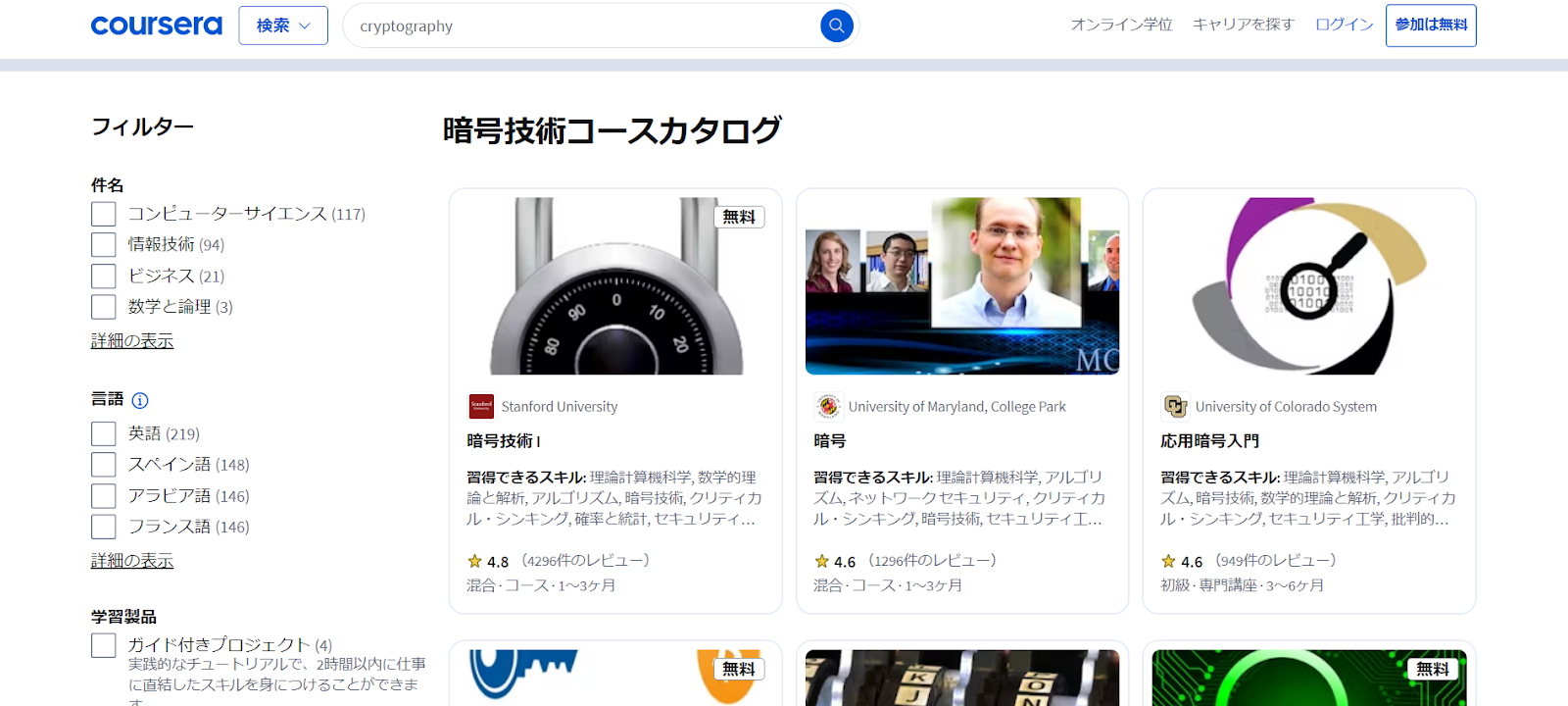This screenshot has width=1568, height=706.
Task: Tap the 参加は無料 button
Action: coord(1430,25)
